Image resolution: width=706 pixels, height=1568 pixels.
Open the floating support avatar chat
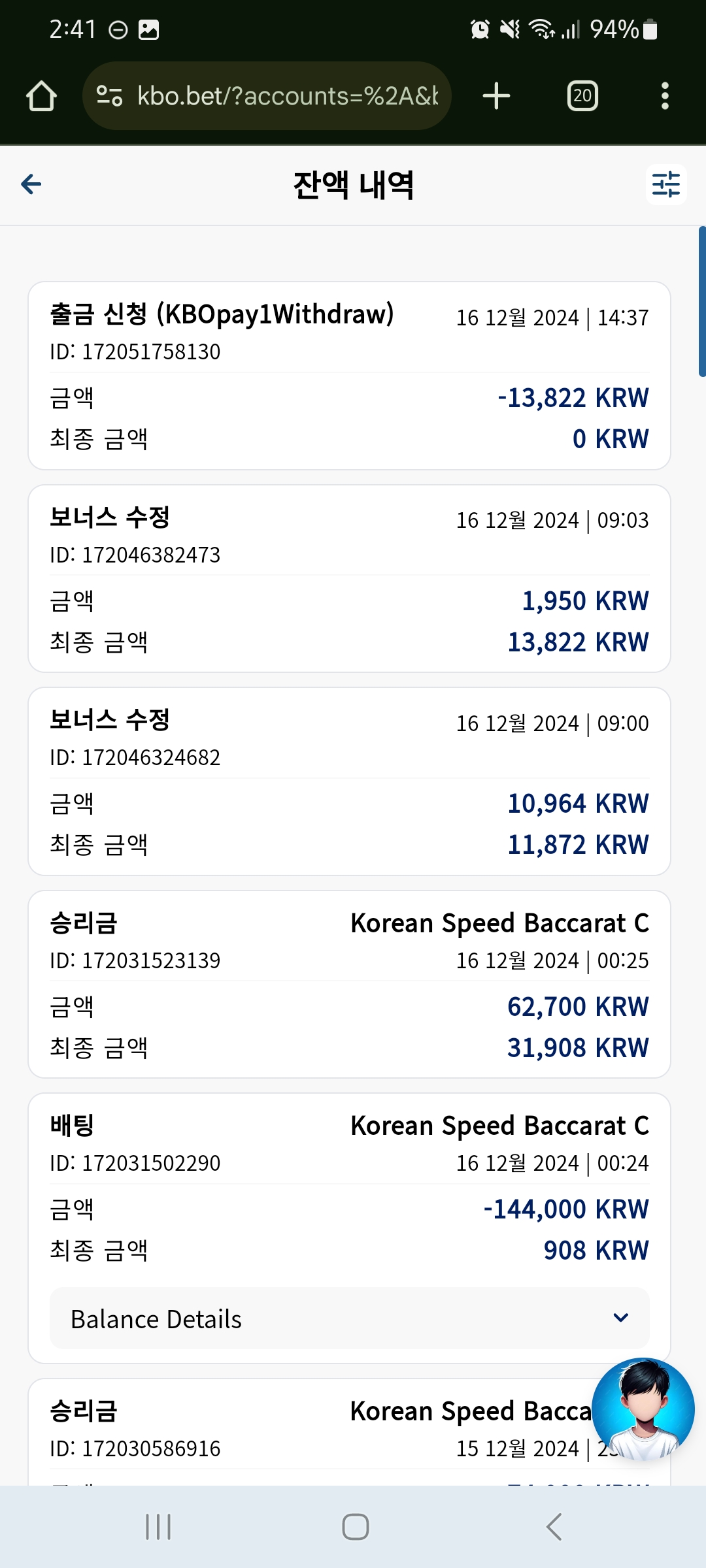pos(643,1409)
